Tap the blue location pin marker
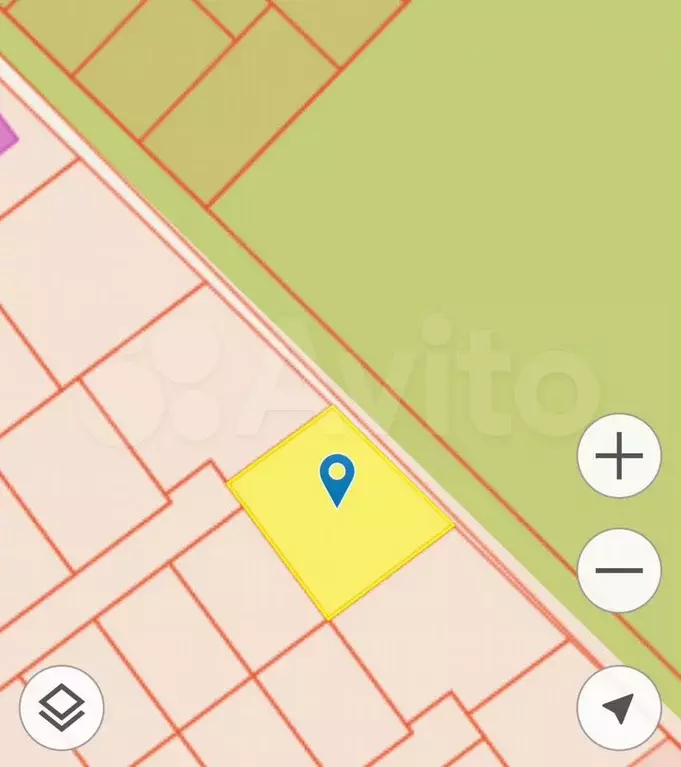Viewport: 681px width, 767px height. [x=337, y=478]
